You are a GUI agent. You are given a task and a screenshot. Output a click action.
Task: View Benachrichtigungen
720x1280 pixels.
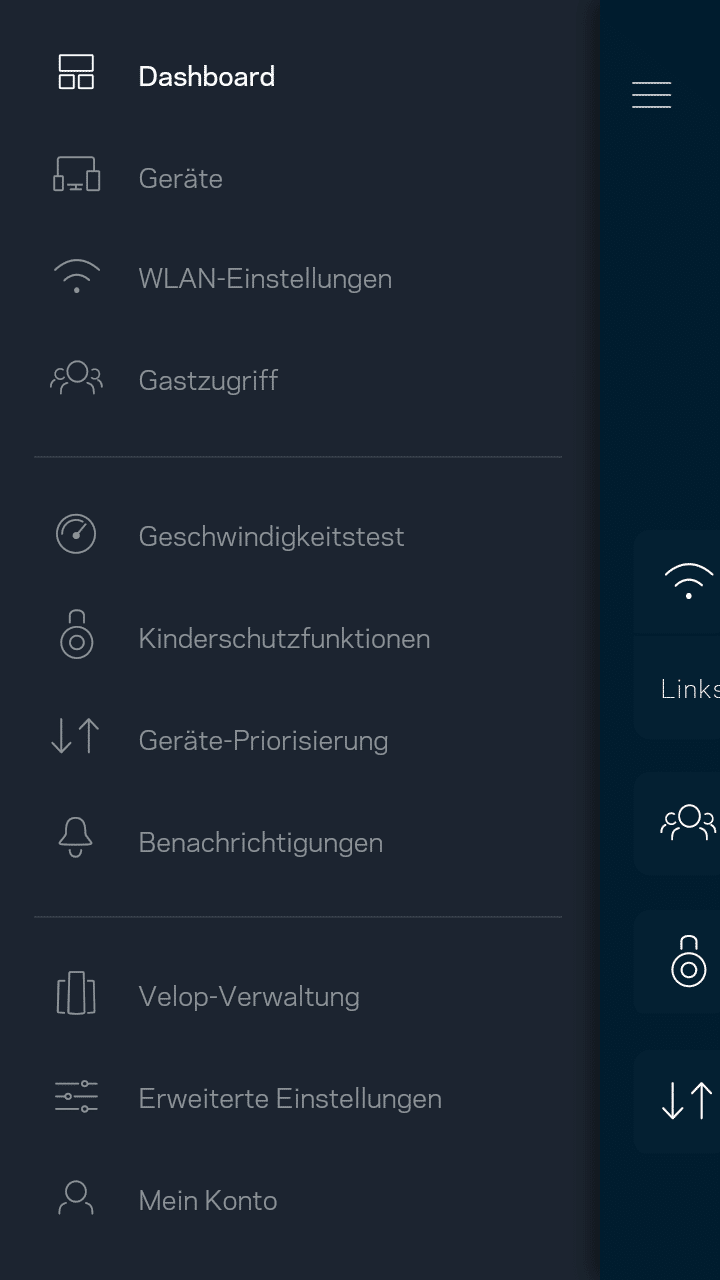[x=260, y=843]
